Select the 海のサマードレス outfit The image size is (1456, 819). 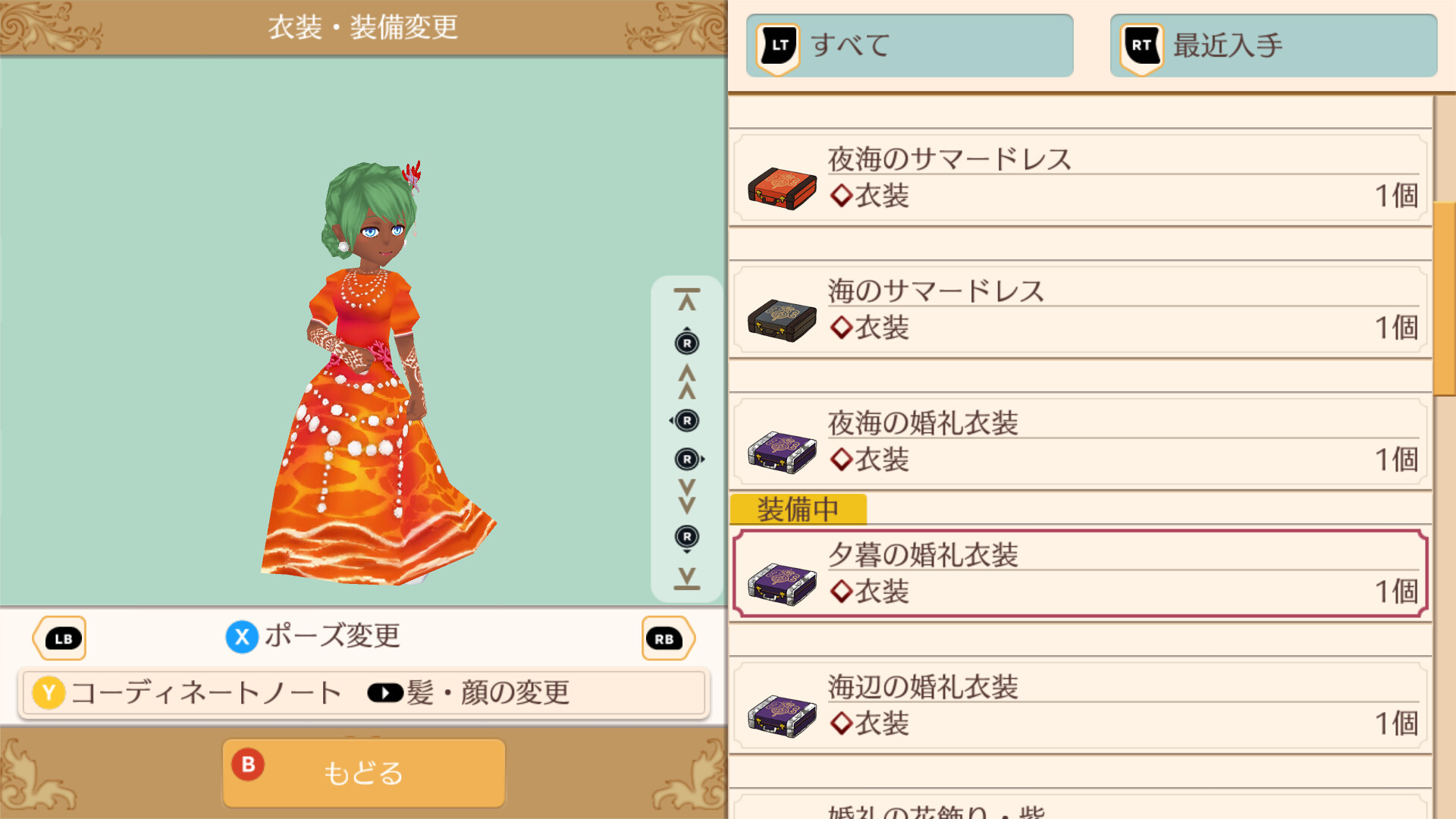[x=1080, y=310]
